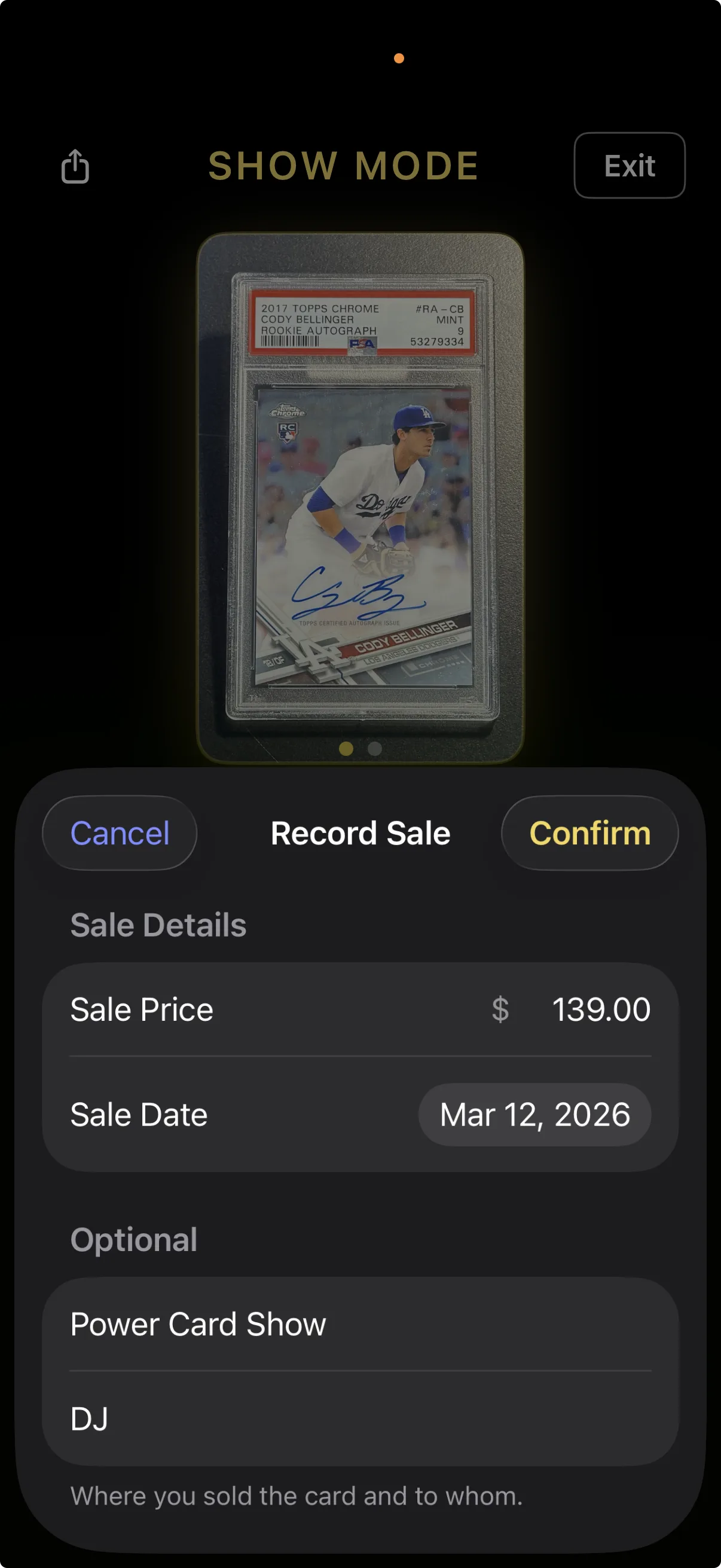Edit the DJ buyer field
This screenshot has height=1568, width=721.
coord(89,1419)
